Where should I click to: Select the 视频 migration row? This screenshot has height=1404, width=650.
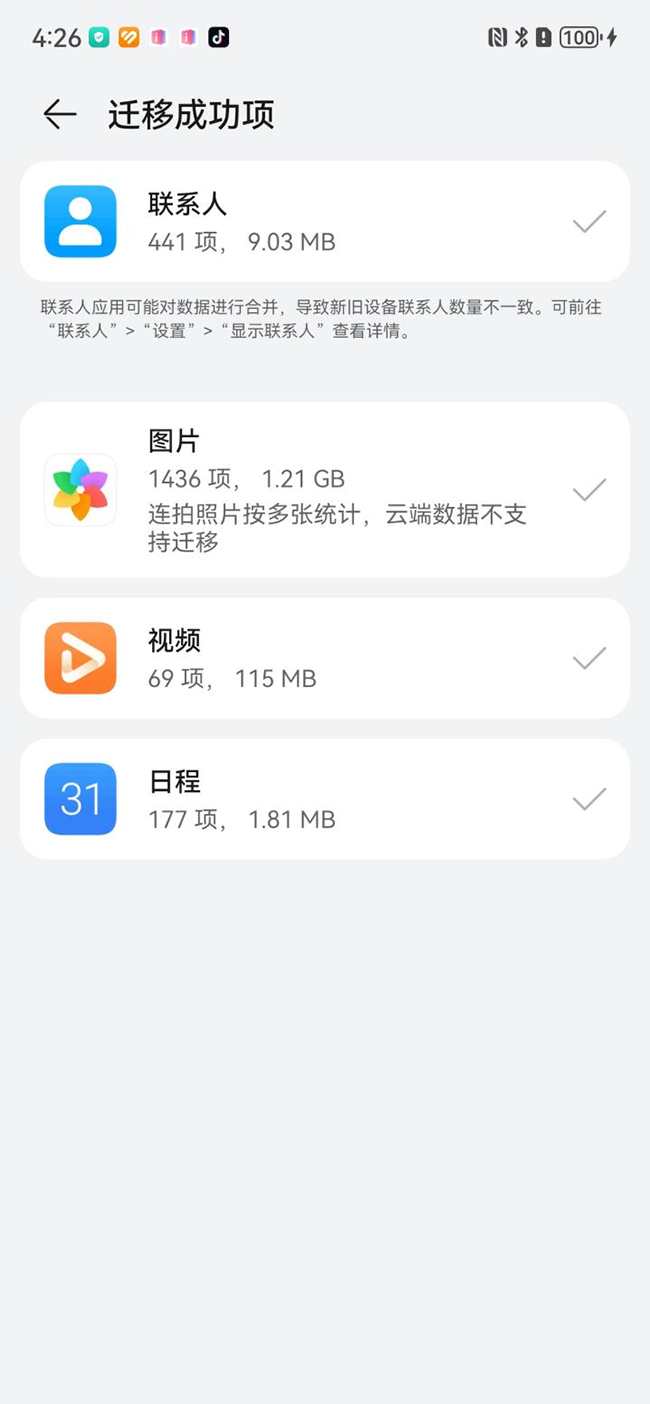coord(324,658)
